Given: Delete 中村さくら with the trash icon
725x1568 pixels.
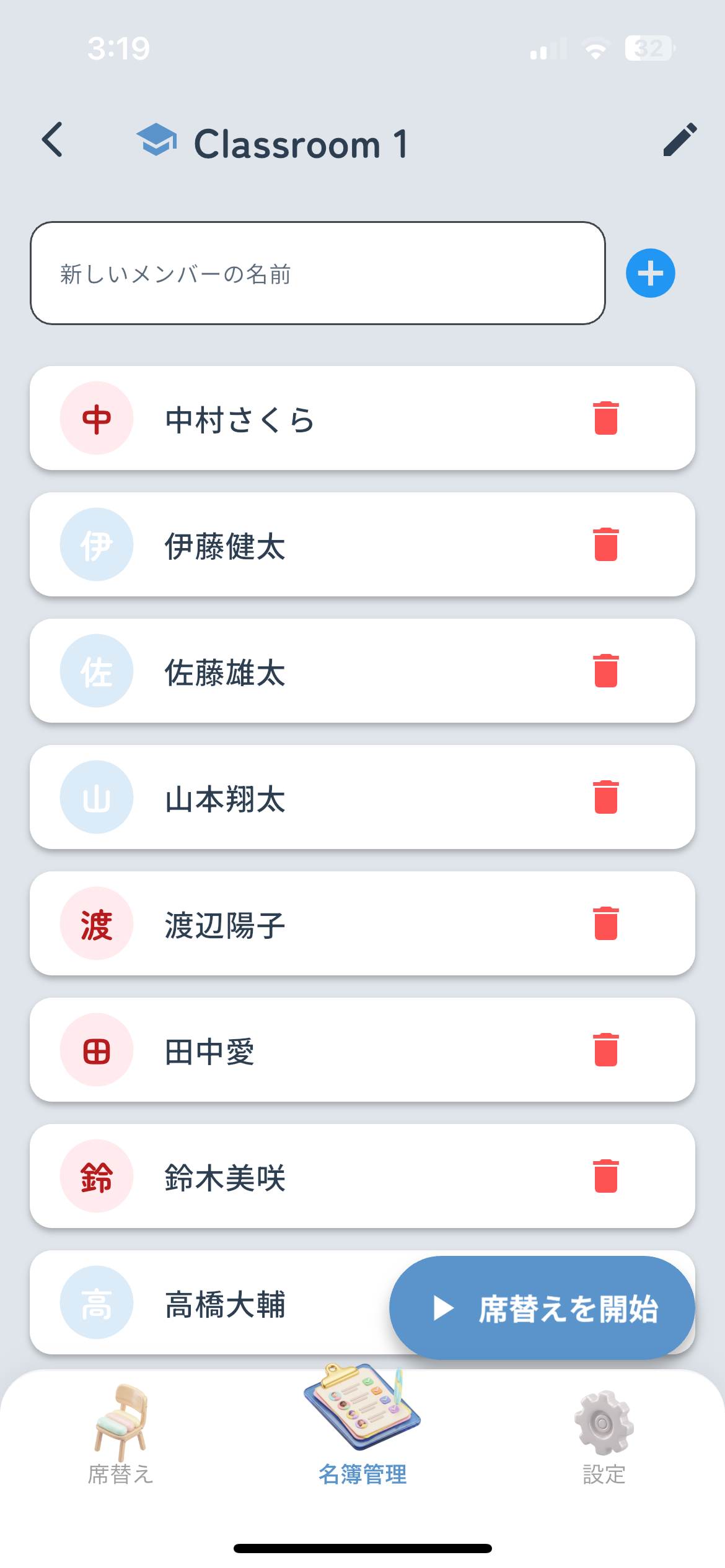Looking at the screenshot, I should (606, 418).
